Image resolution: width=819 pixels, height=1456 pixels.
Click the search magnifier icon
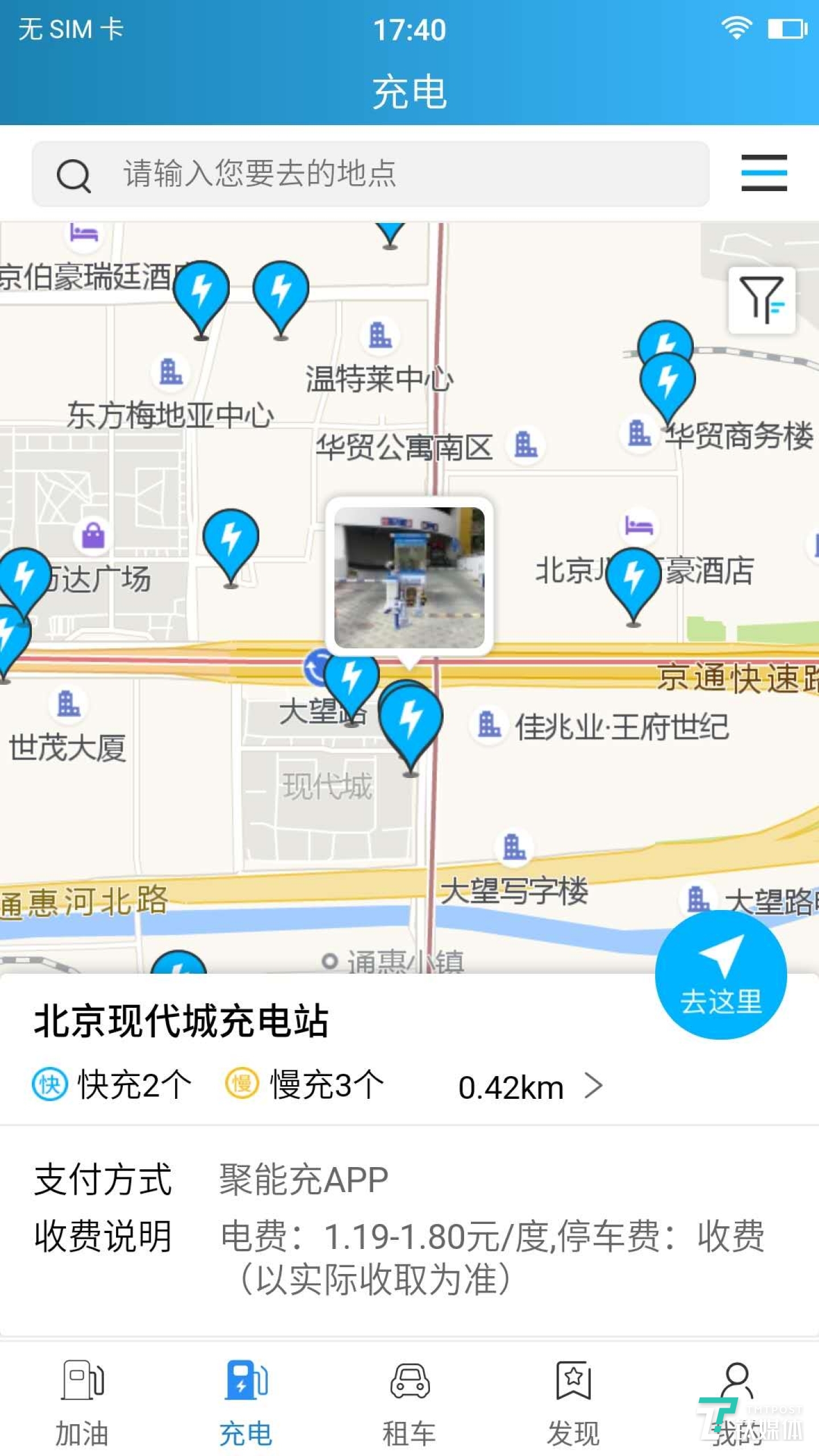(x=73, y=175)
